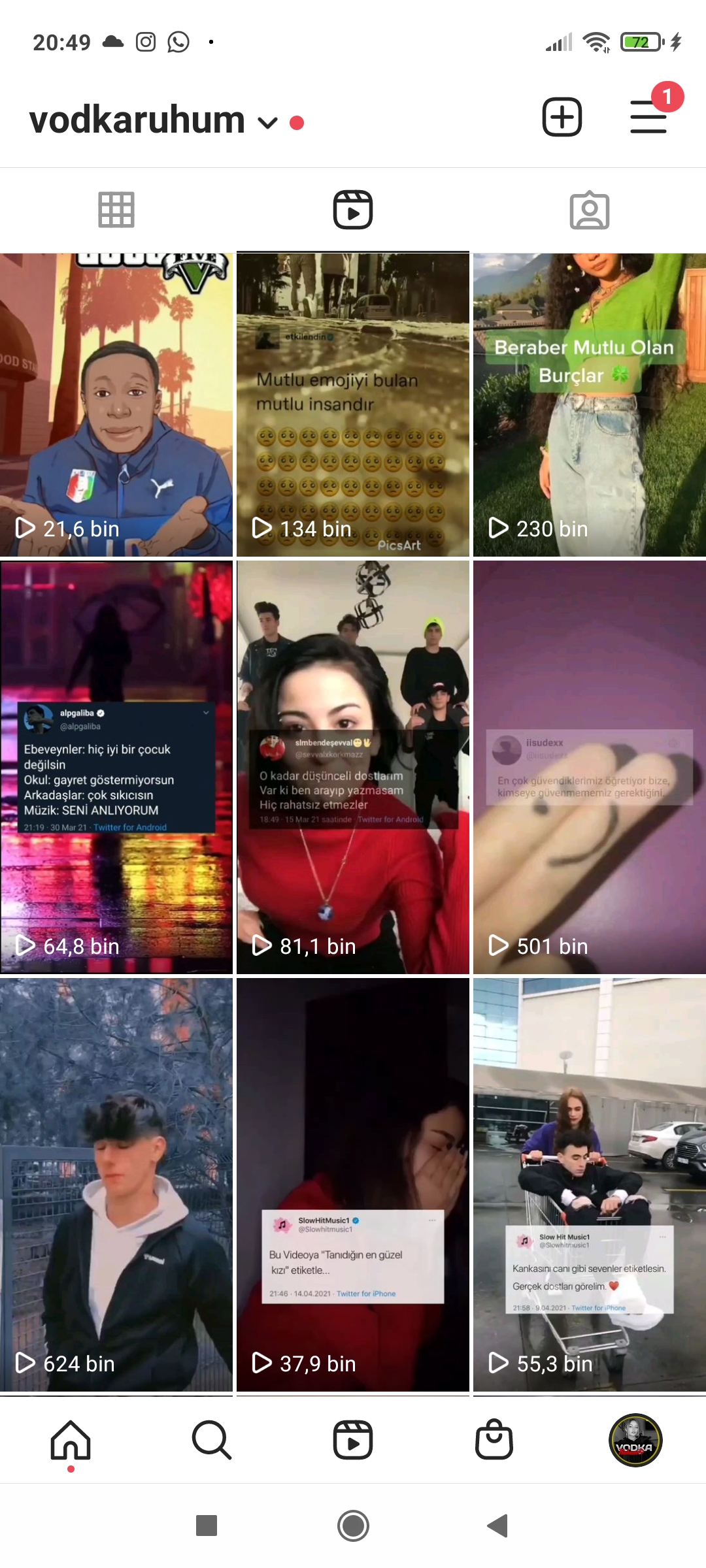This screenshot has height=1568, width=706.
Task: Play the Beraber Mutlu Olan Burçlar reel
Action: pos(590,405)
